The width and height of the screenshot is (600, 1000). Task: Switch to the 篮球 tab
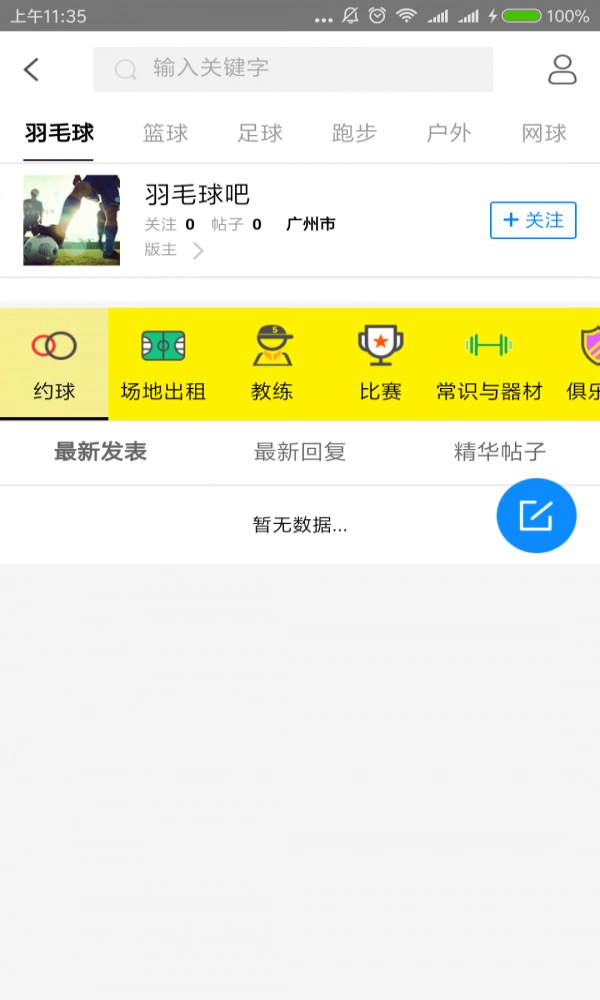coord(165,133)
